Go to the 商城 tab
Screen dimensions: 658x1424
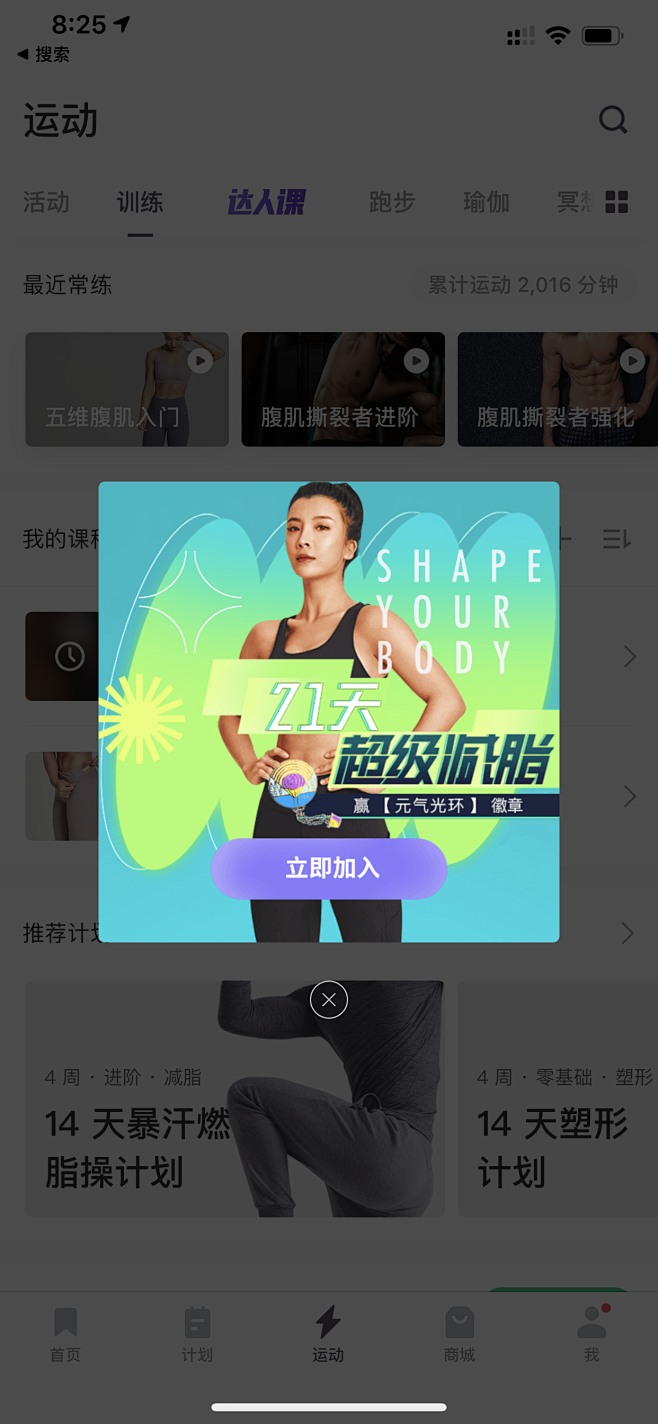point(460,1334)
